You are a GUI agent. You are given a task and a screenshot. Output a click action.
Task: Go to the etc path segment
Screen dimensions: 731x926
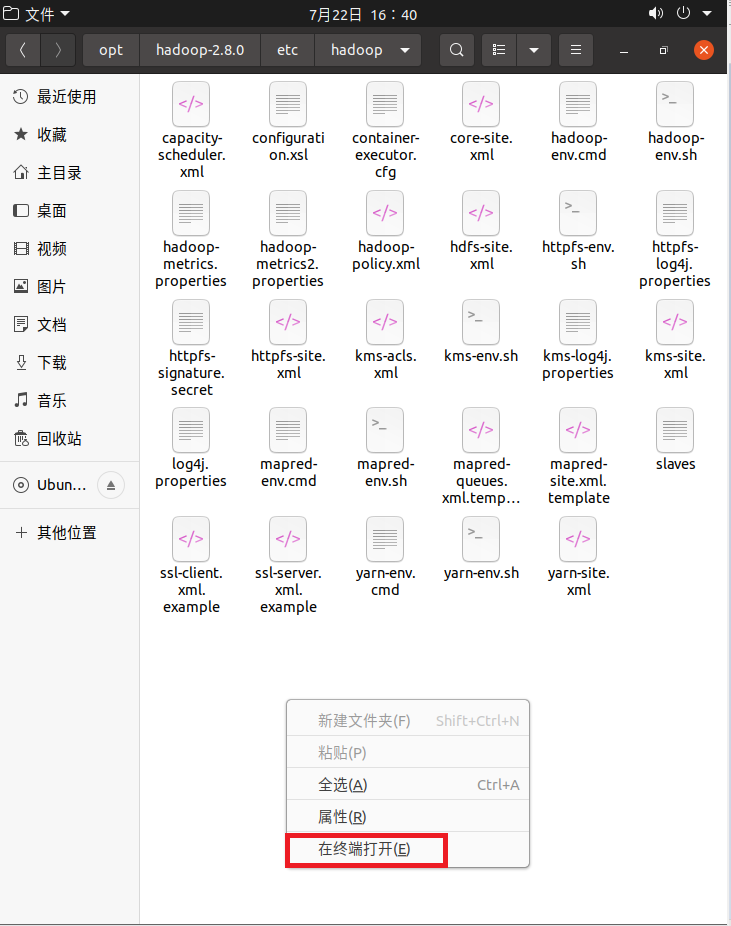click(x=287, y=49)
